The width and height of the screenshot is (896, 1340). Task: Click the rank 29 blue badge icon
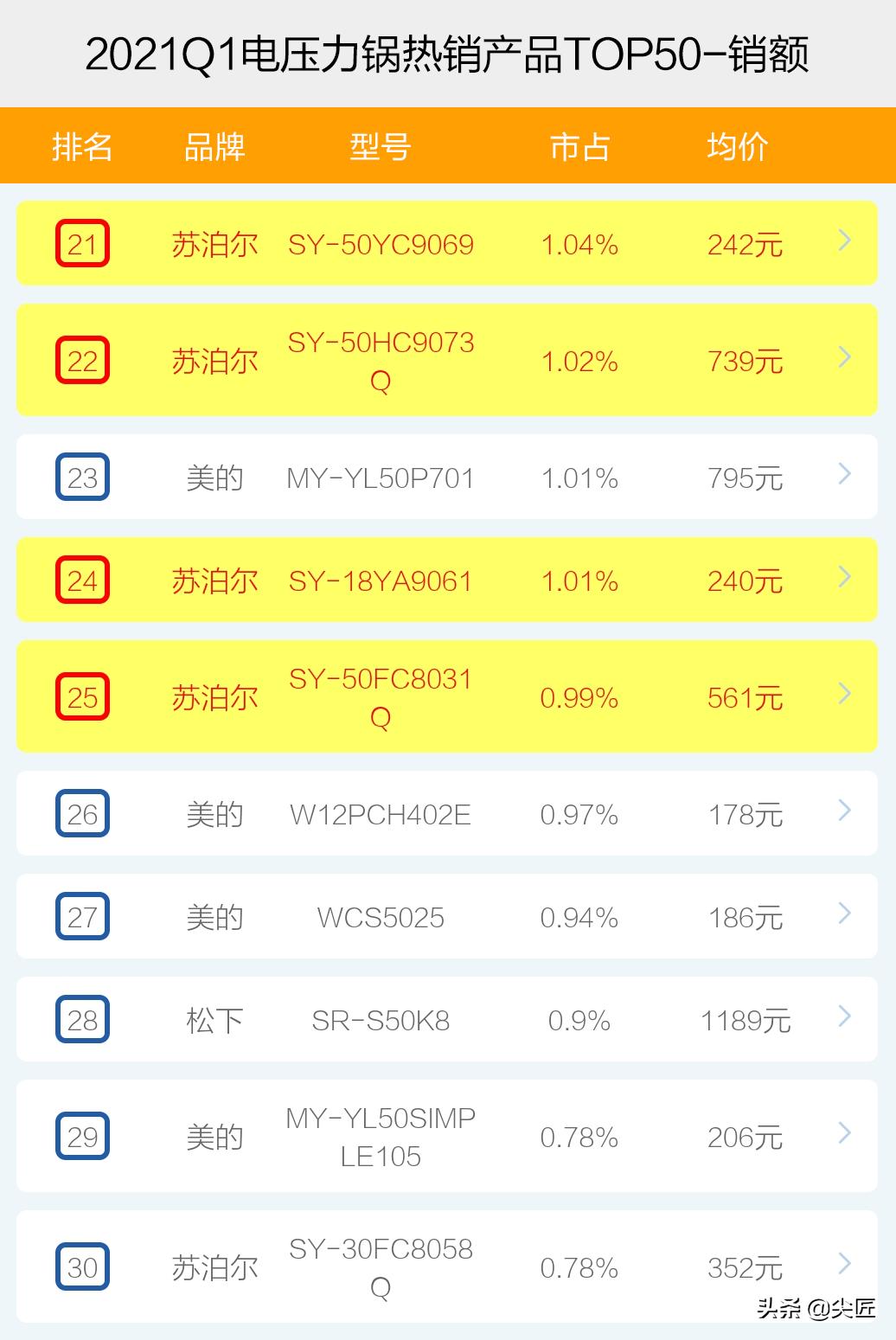82,1137
